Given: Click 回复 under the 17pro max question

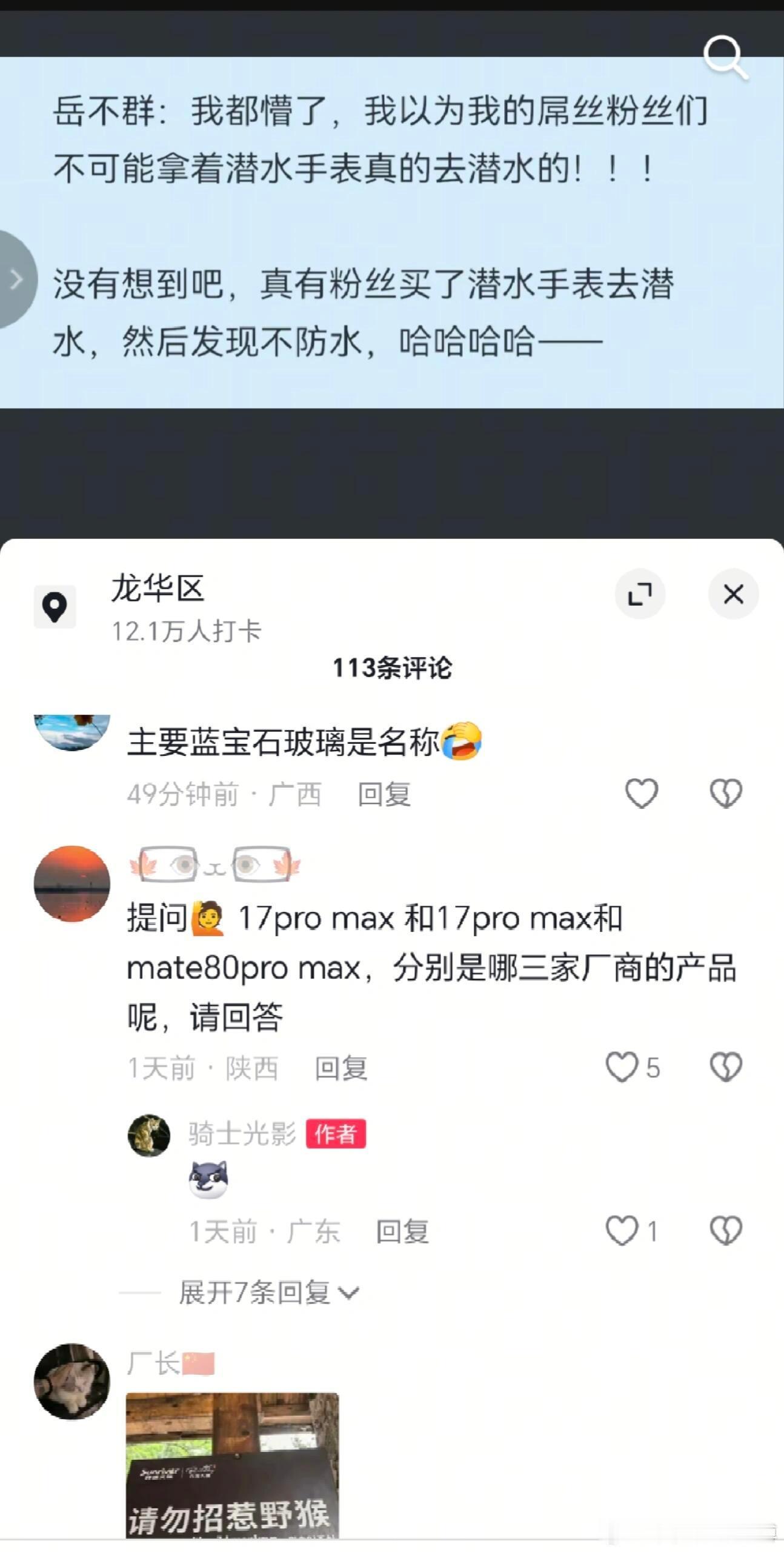Looking at the screenshot, I should coord(341,1068).
